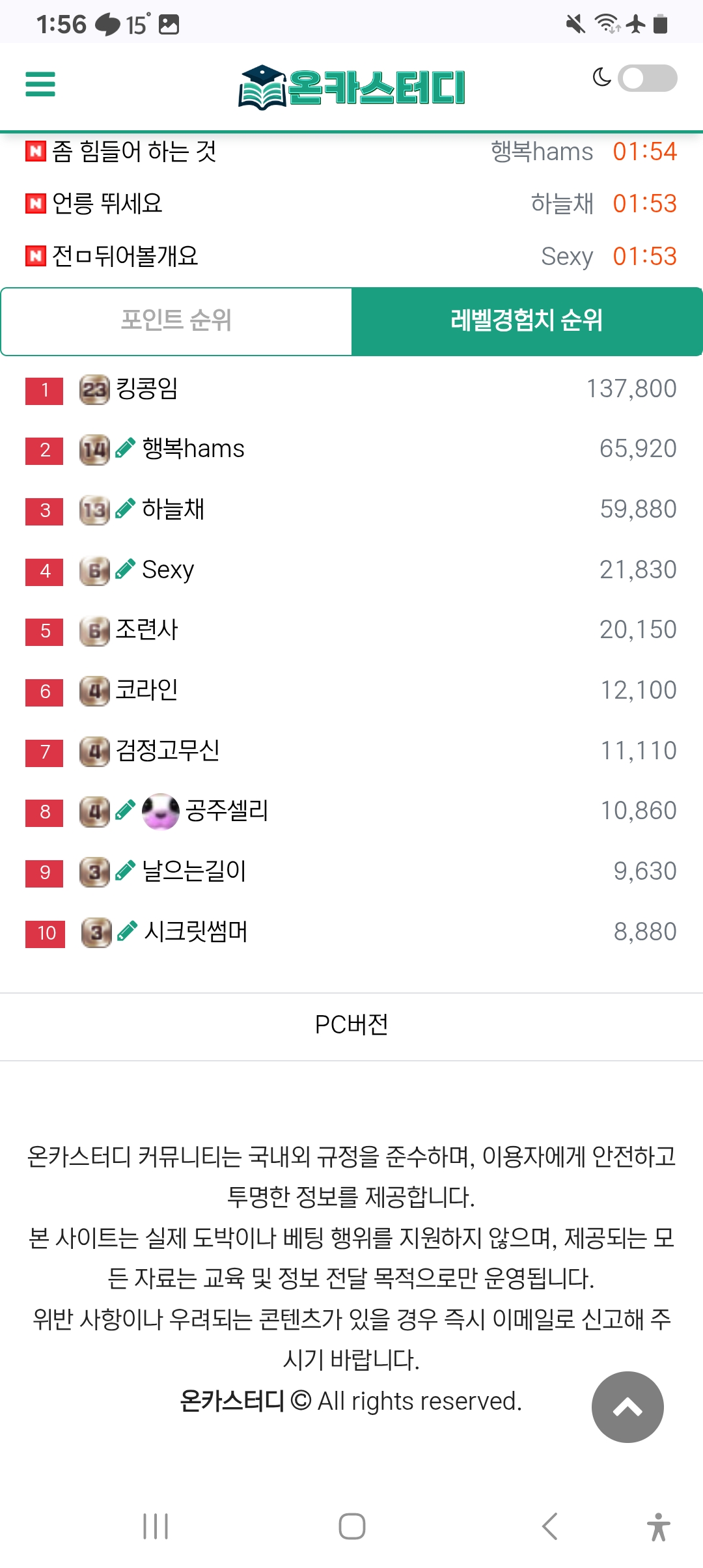Toggle dark mode switch

click(x=647, y=79)
